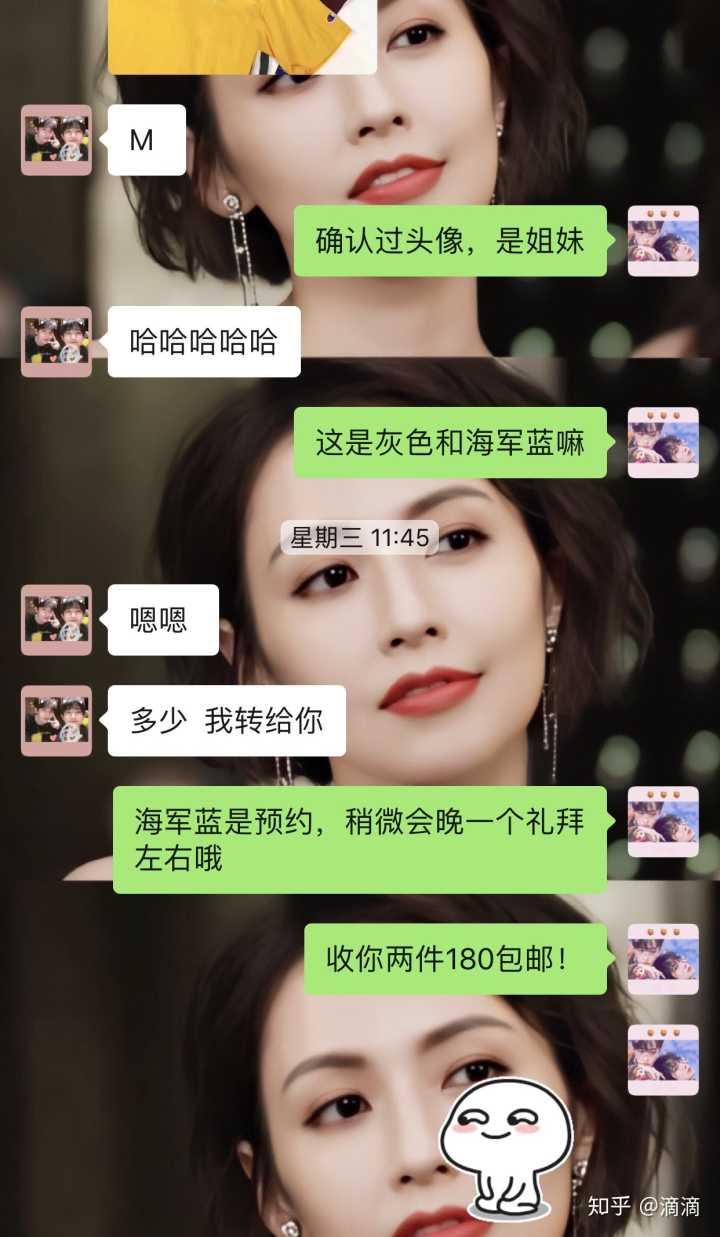Open contact avatar next to "嗯嗯"
The image size is (720, 1237).
coord(57,620)
